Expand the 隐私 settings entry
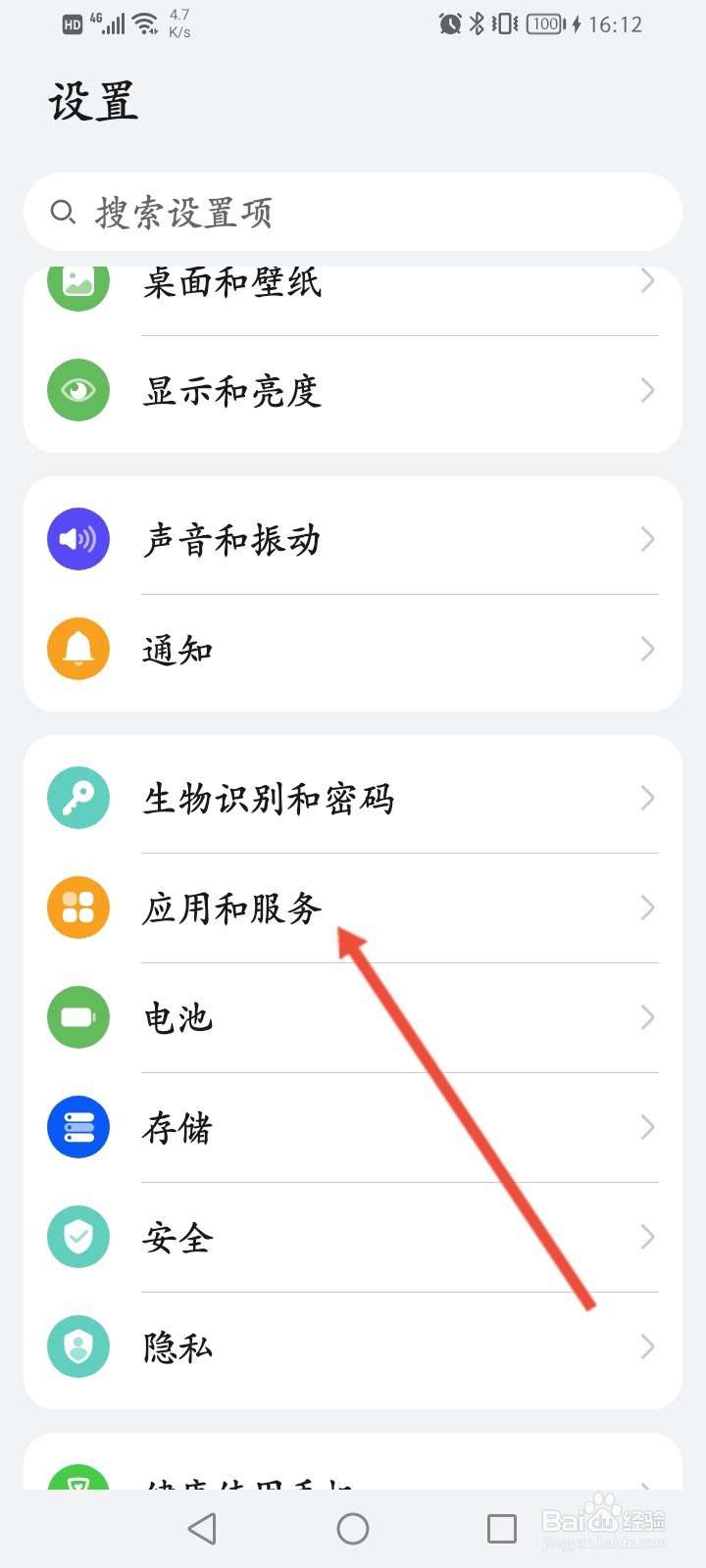The image size is (706, 1568). point(353,1347)
